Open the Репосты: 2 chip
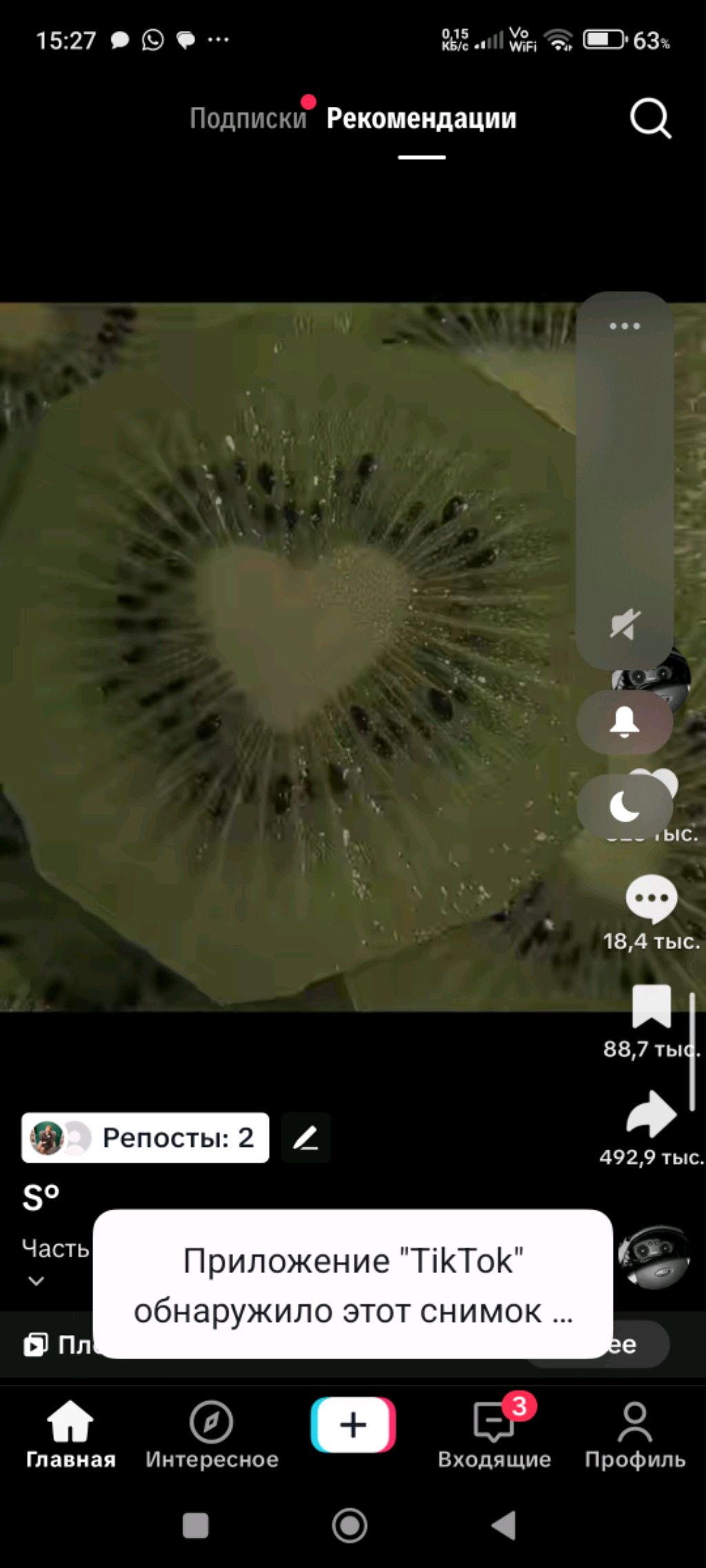This screenshot has width=706, height=1568. pyautogui.click(x=145, y=1138)
